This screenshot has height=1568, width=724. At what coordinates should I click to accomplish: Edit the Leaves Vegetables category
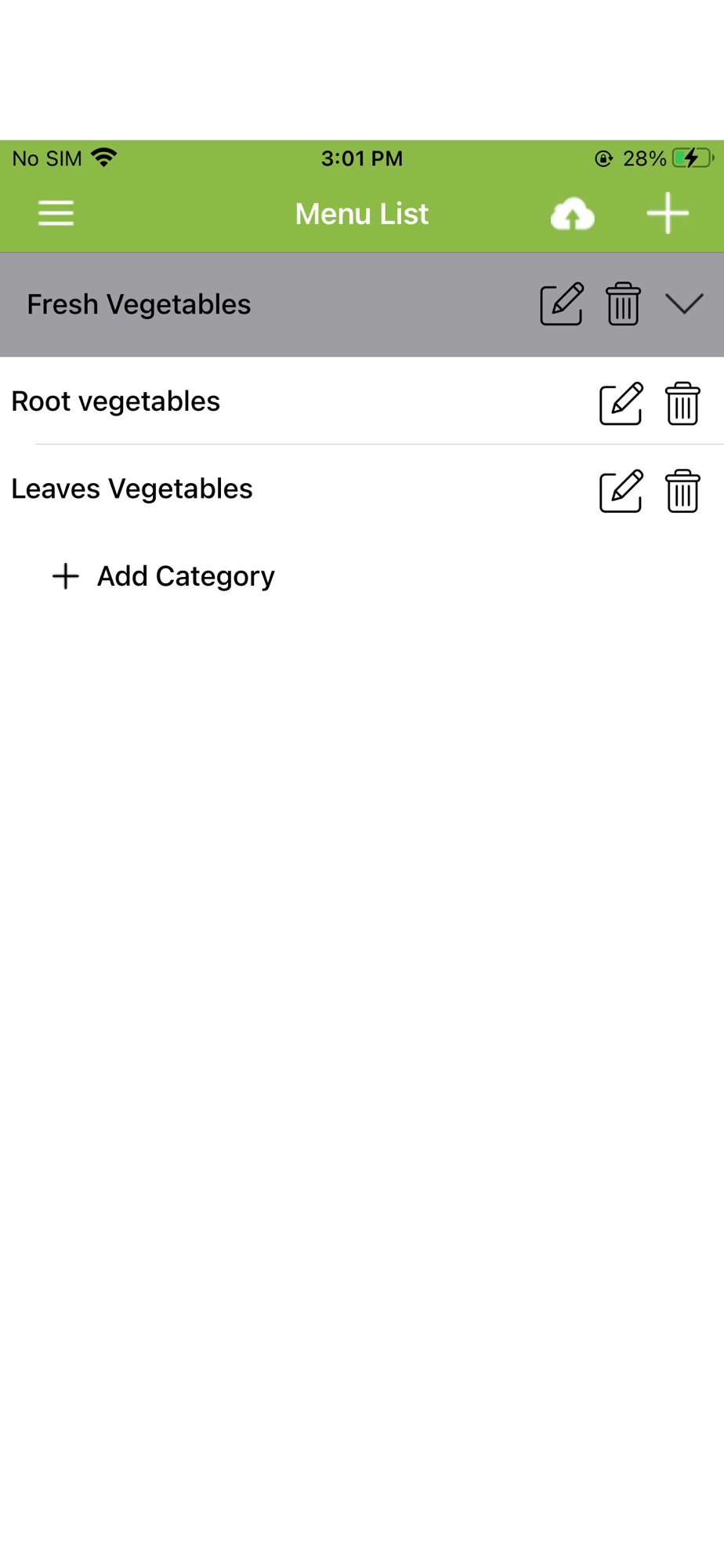tap(621, 491)
